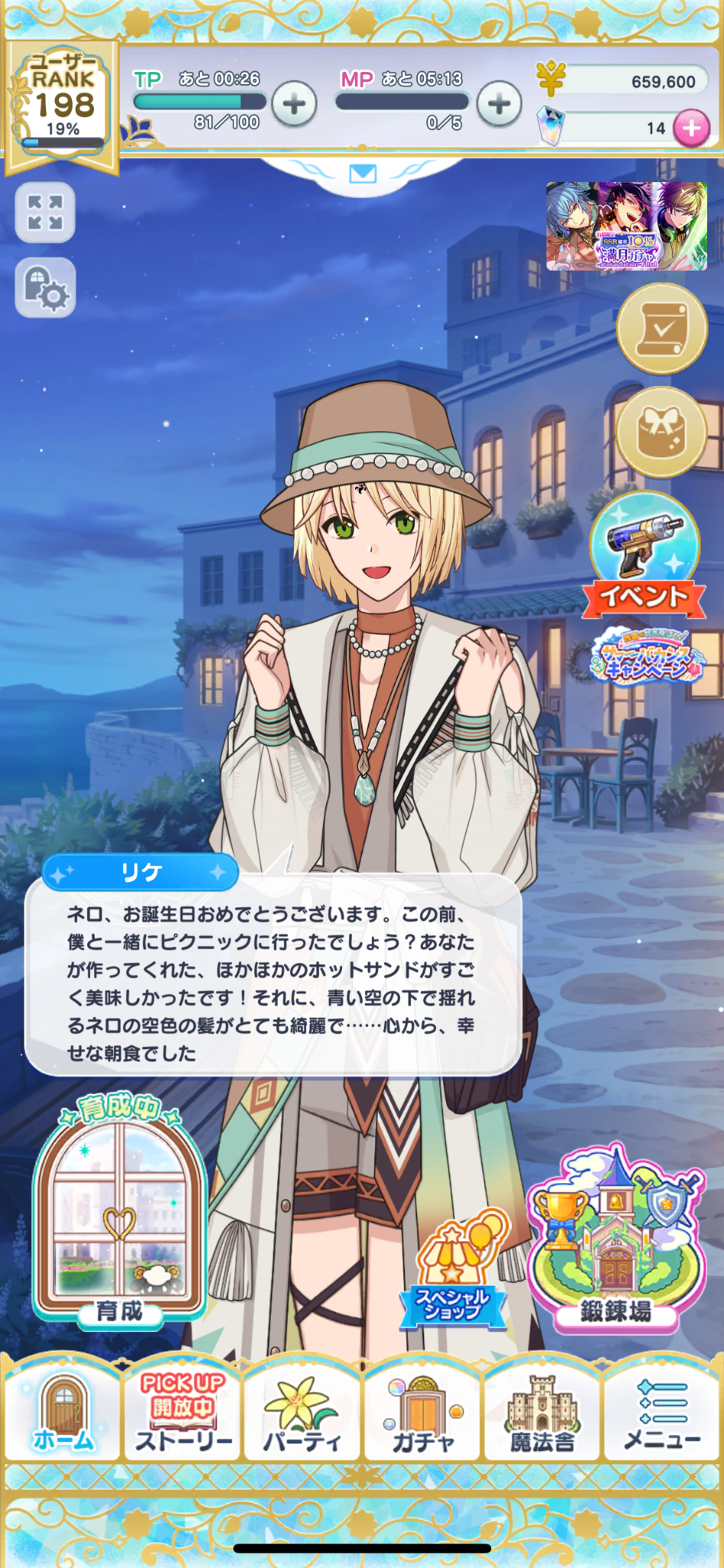Open the 魔法舎 tab
This screenshot has height=1568, width=724.
[542, 1414]
